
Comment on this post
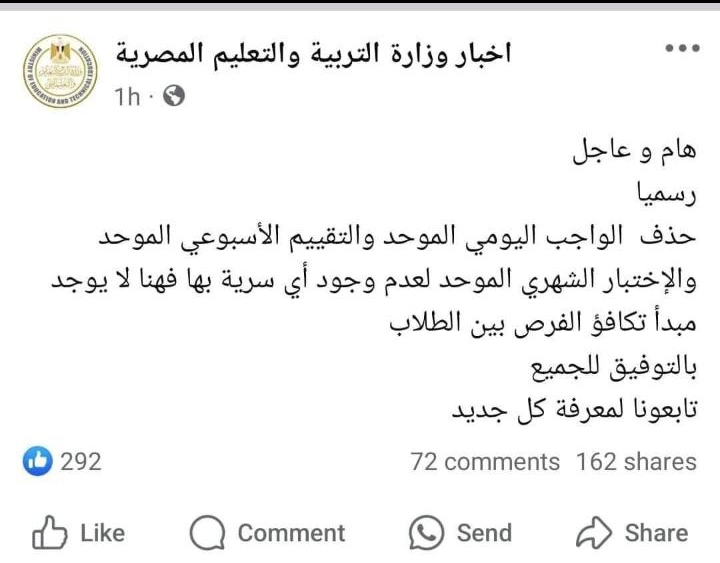click(267, 533)
